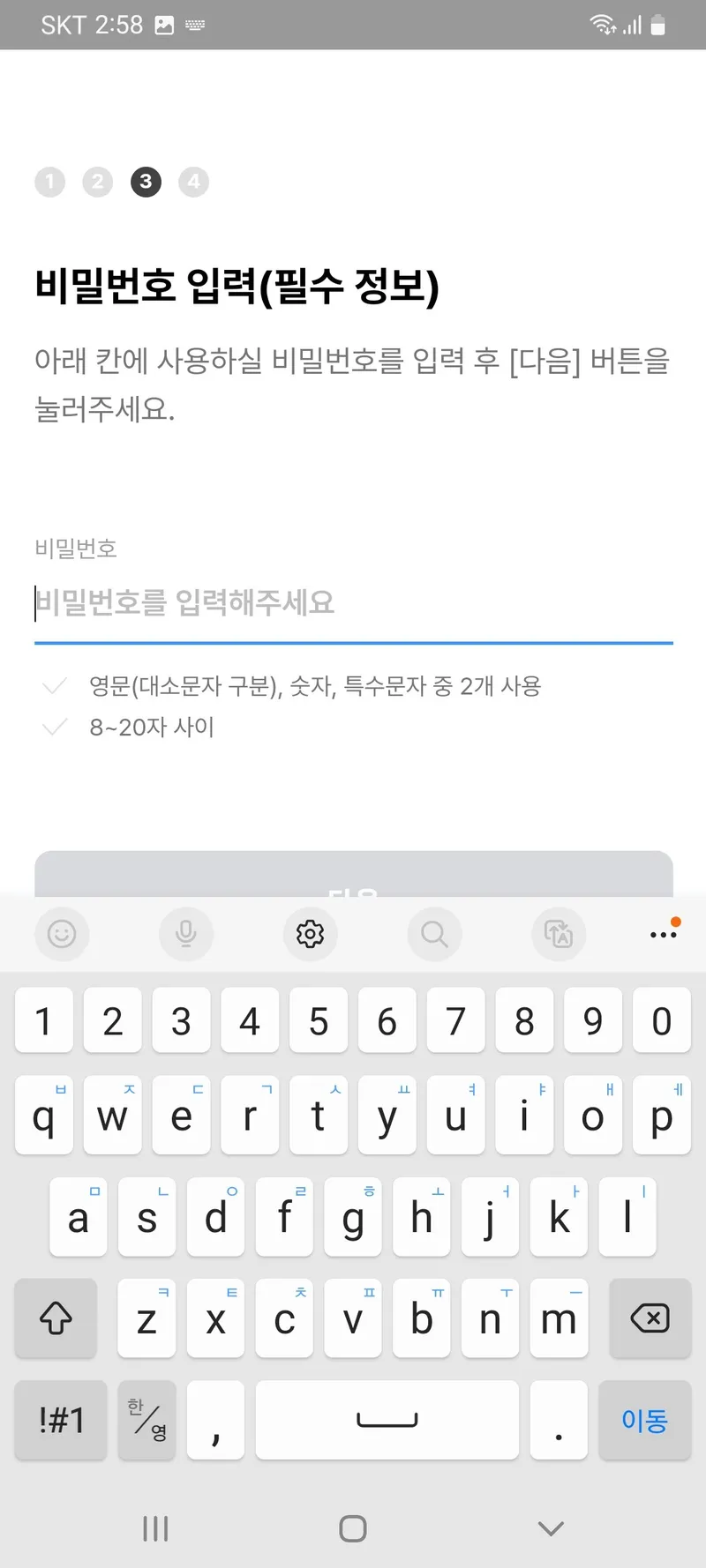Open keyboard settings gear icon

click(x=310, y=933)
